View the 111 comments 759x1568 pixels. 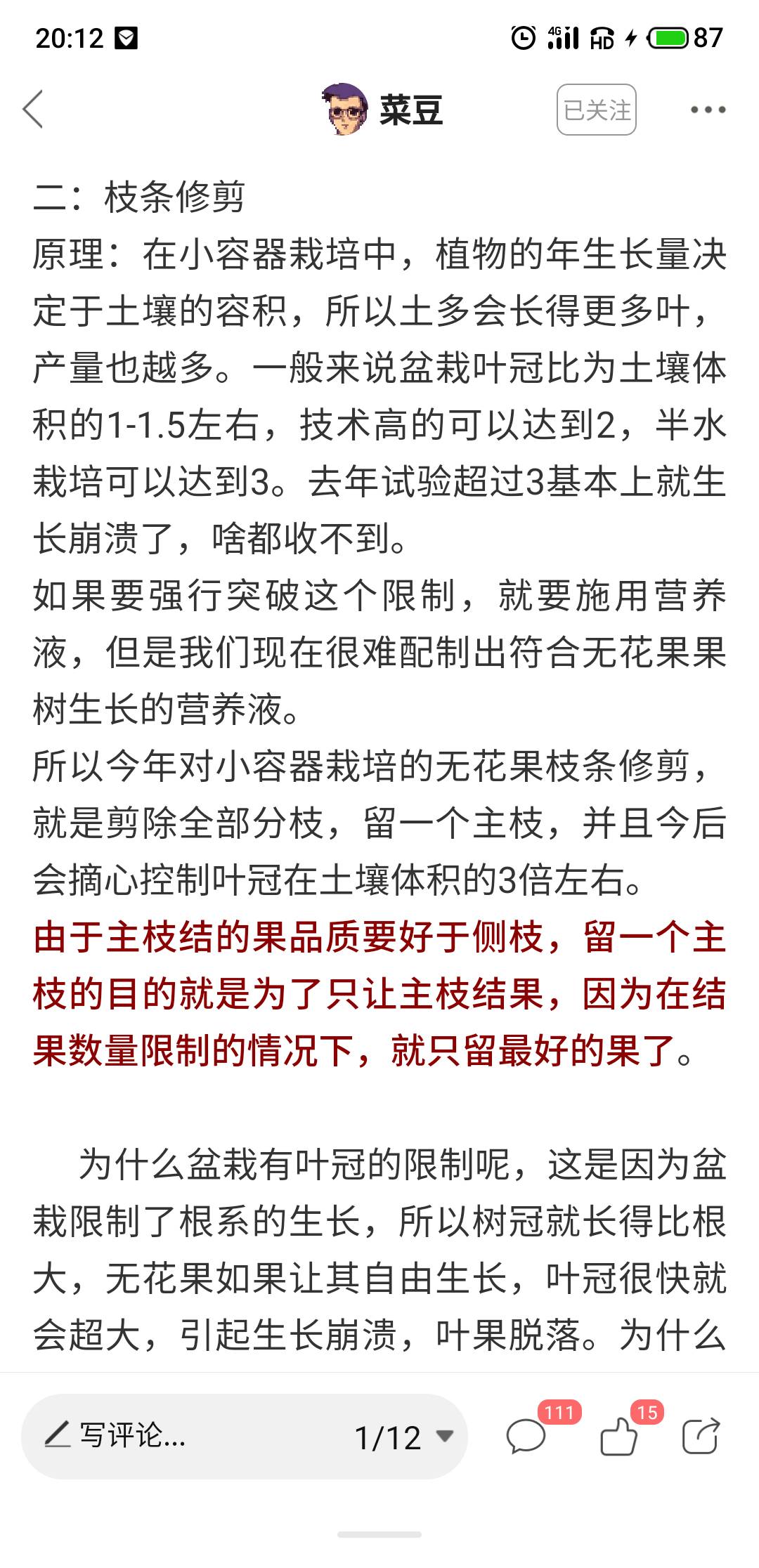click(527, 1436)
